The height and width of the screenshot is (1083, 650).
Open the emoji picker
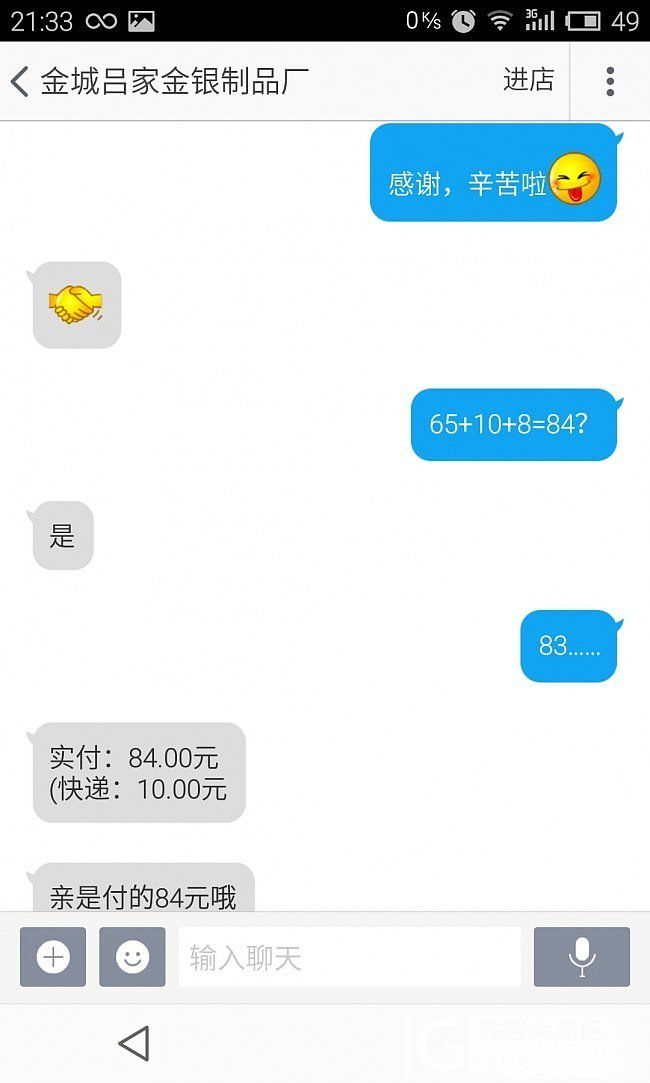[x=132, y=957]
